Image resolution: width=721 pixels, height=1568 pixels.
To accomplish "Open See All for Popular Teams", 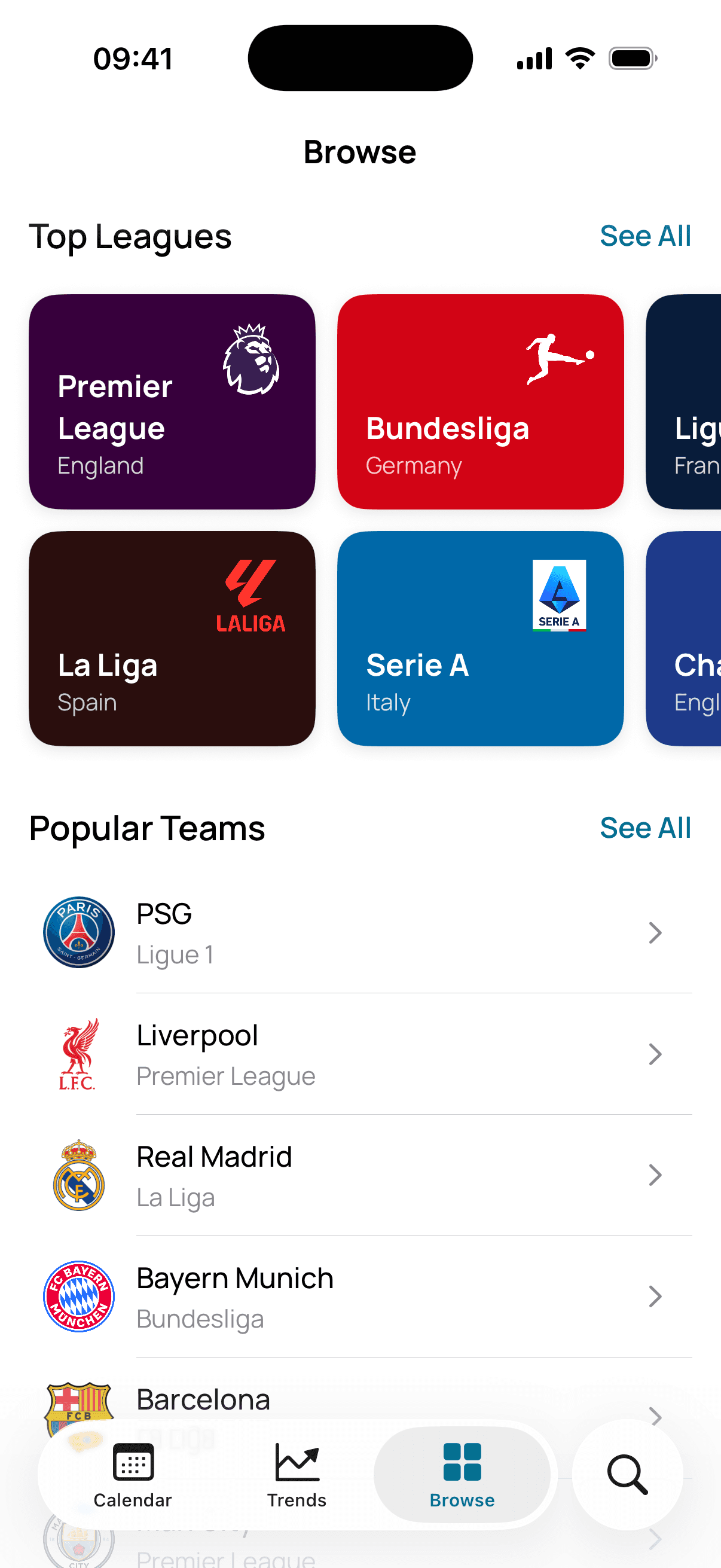I will pos(646,828).
